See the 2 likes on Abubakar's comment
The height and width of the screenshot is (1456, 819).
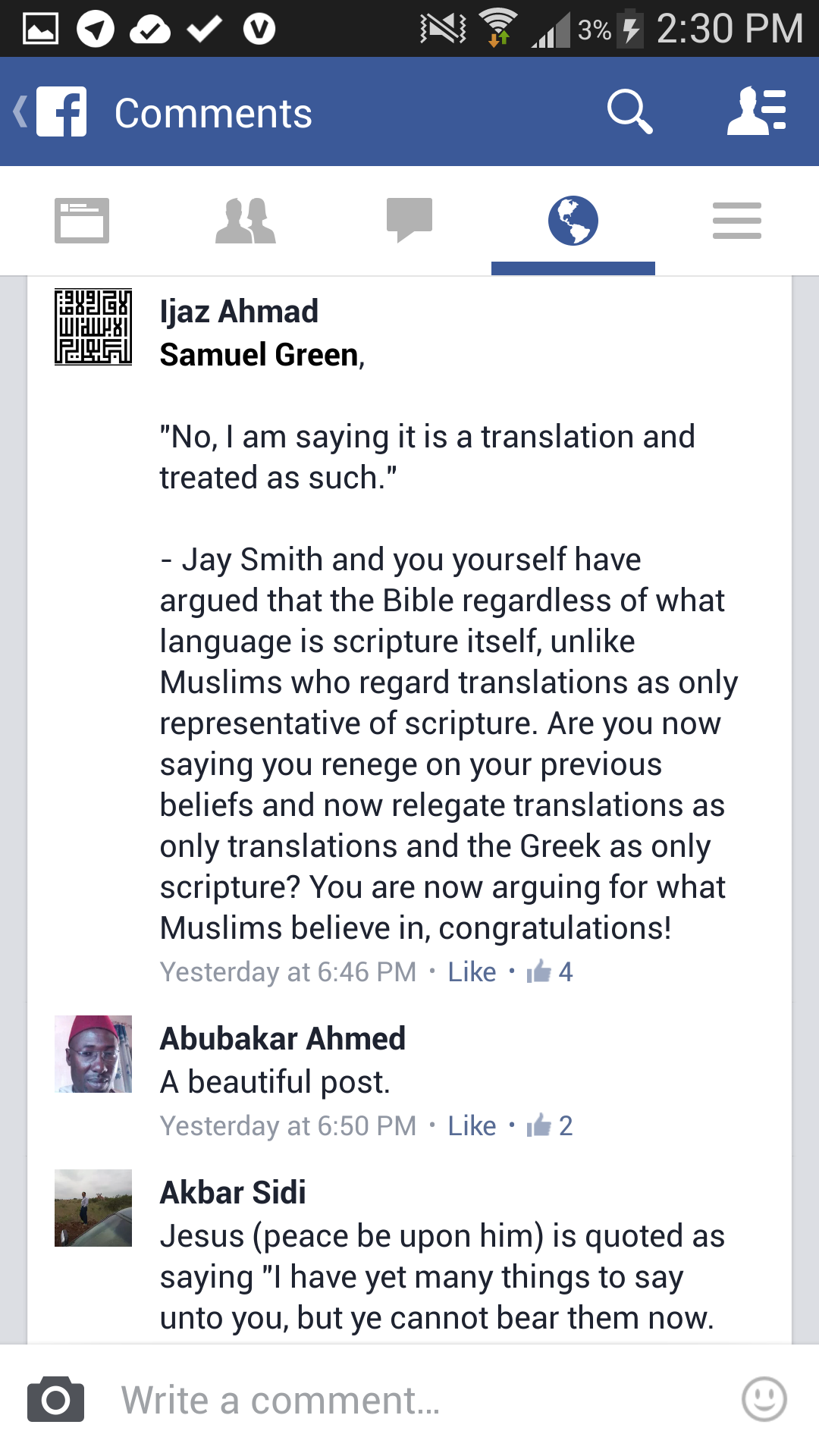point(551,1126)
